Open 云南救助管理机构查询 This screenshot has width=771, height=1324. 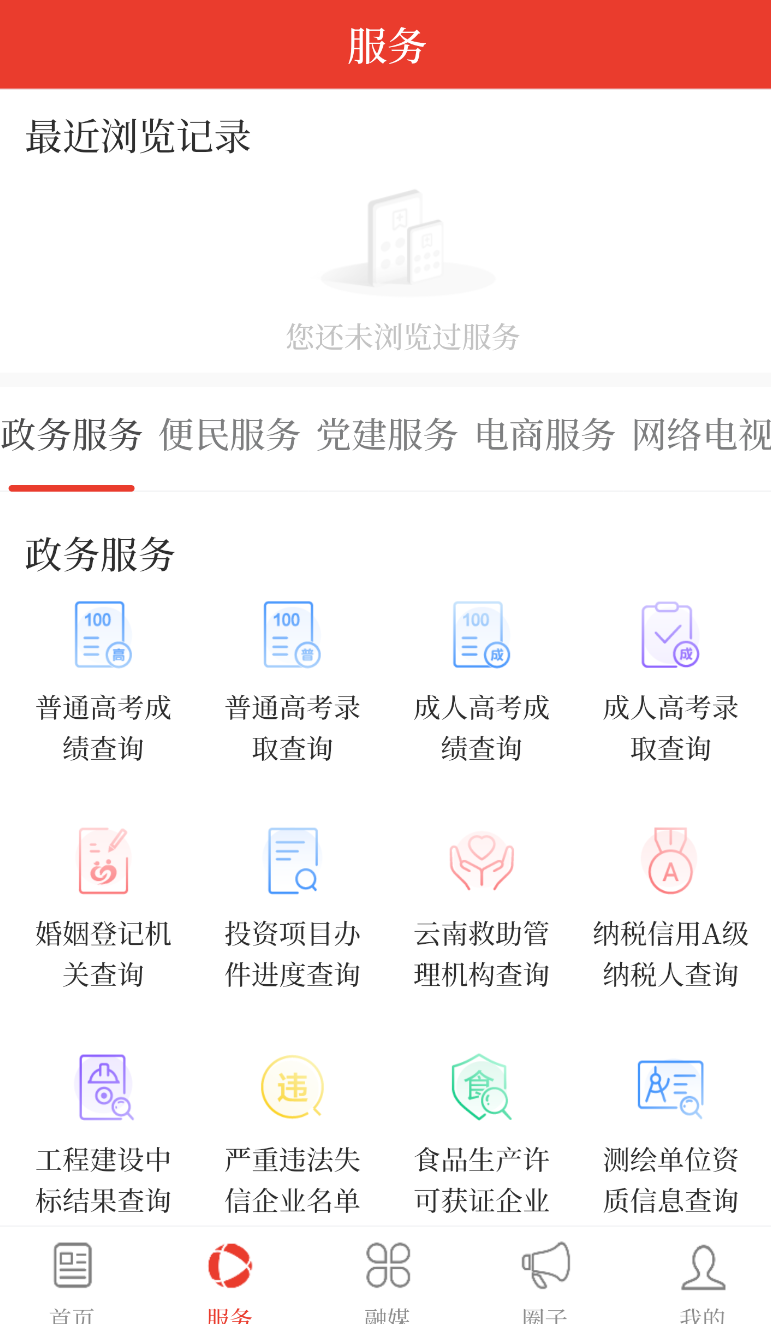(481, 908)
